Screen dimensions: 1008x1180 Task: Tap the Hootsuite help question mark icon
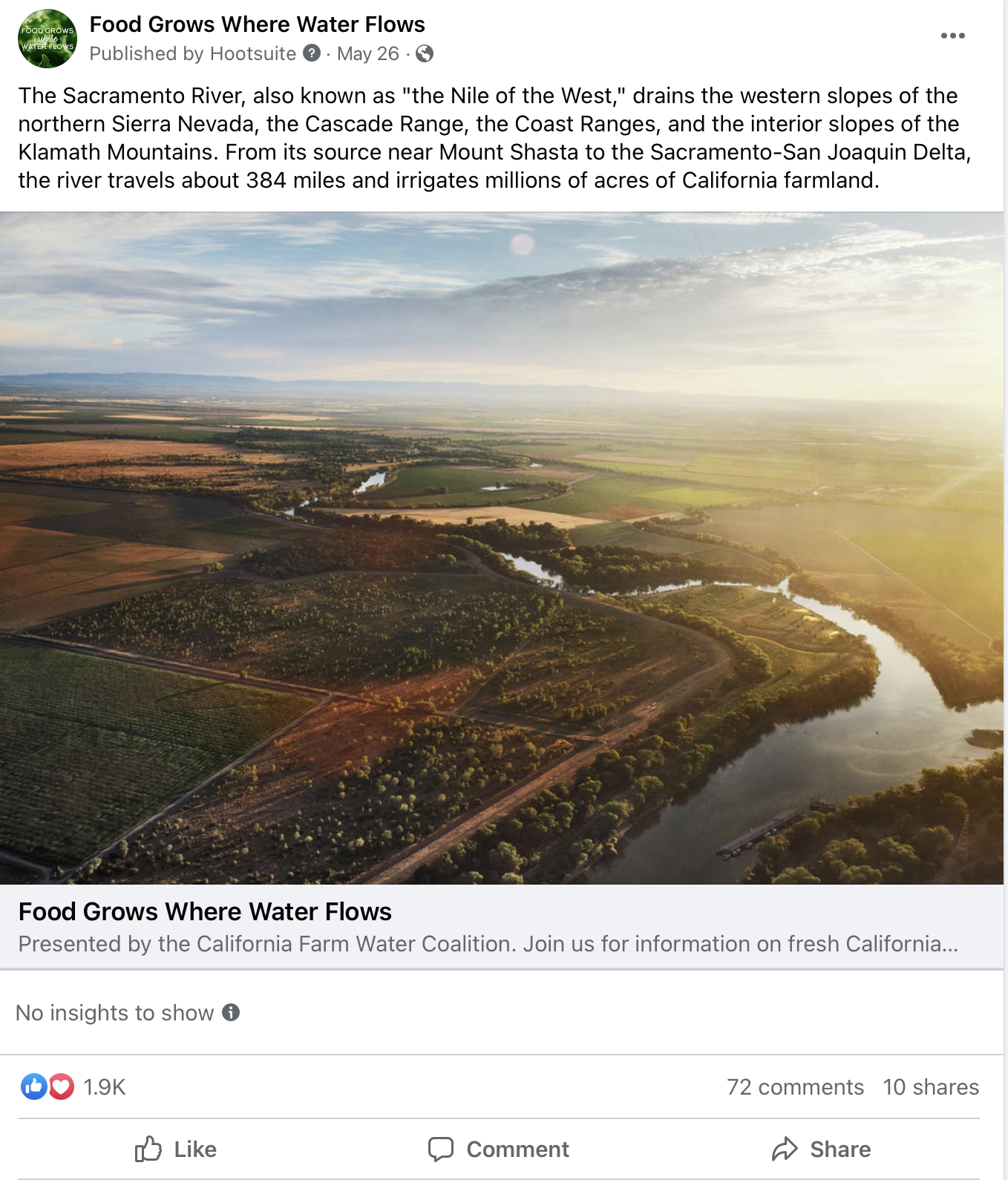[x=312, y=53]
